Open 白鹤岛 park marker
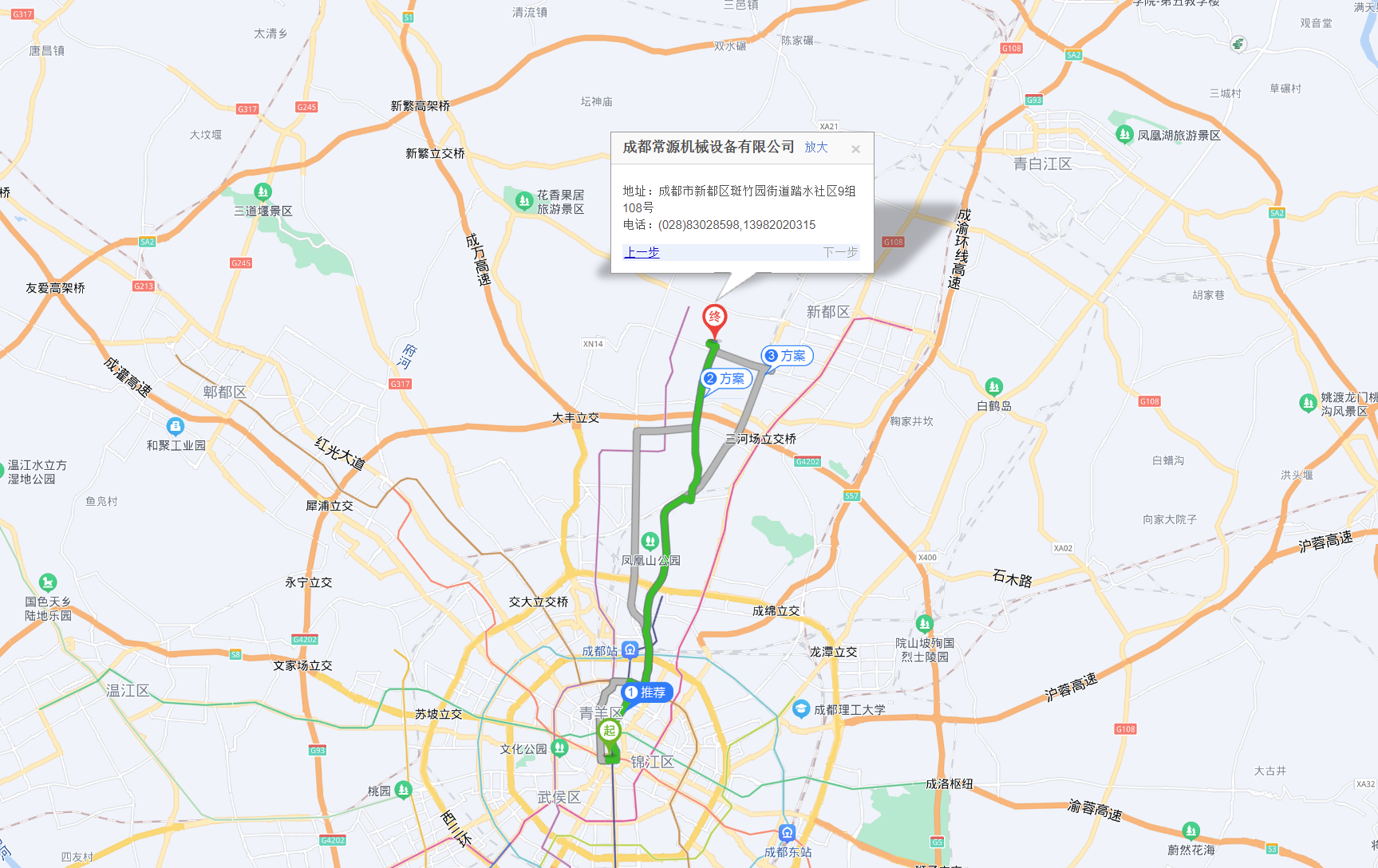1378x868 pixels. tap(993, 388)
